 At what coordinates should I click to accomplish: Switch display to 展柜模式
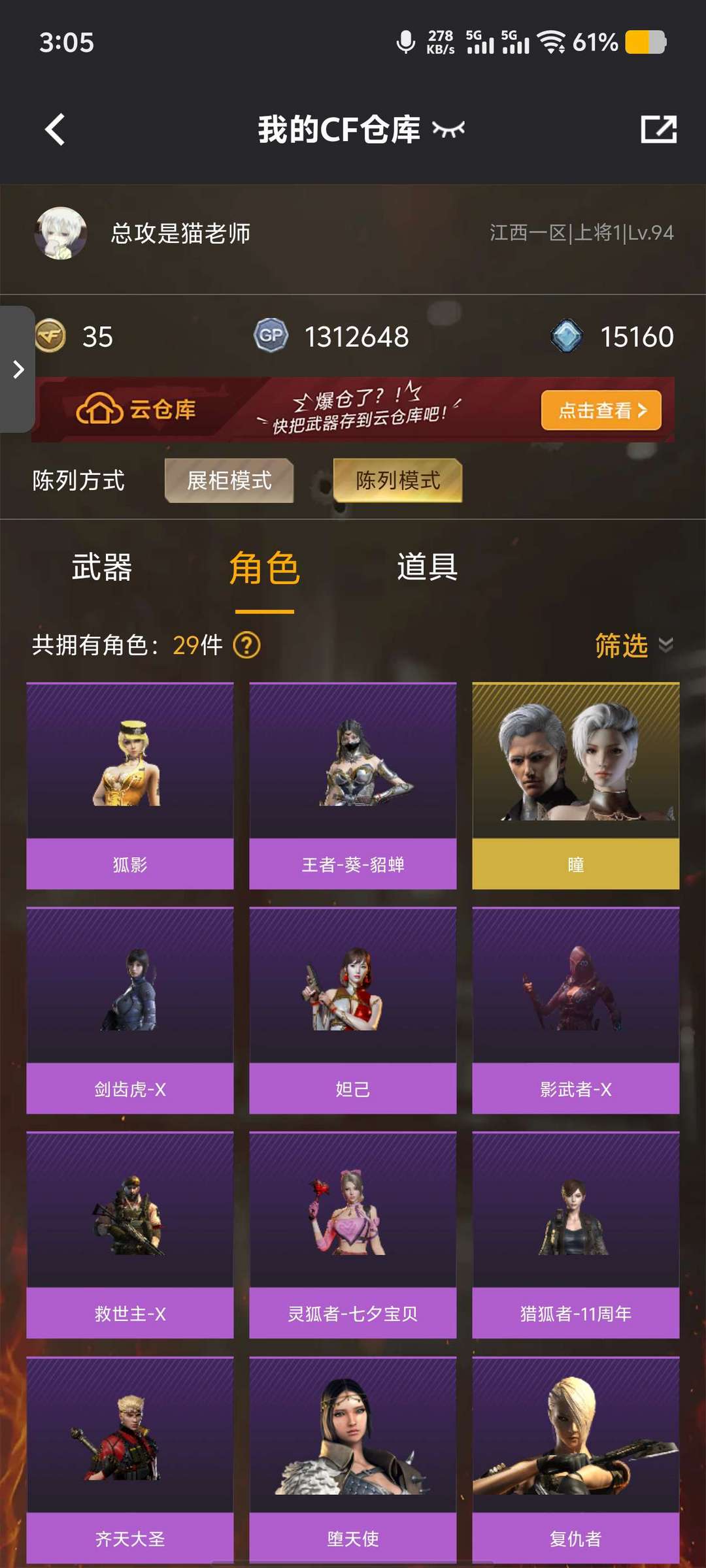(229, 481)
